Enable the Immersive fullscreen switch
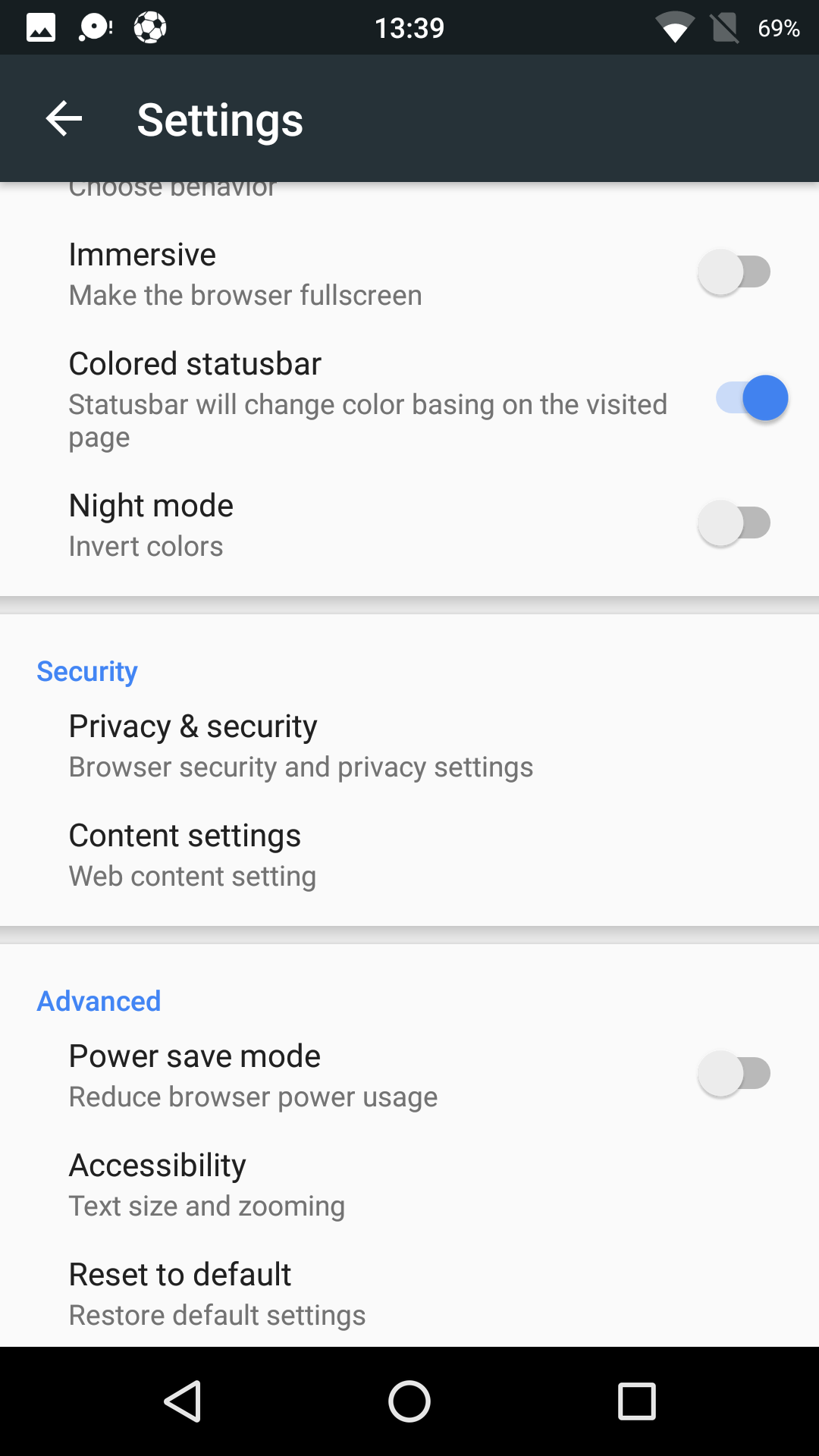This screenshot has height=1456, width=819. [x=734, y=272]
